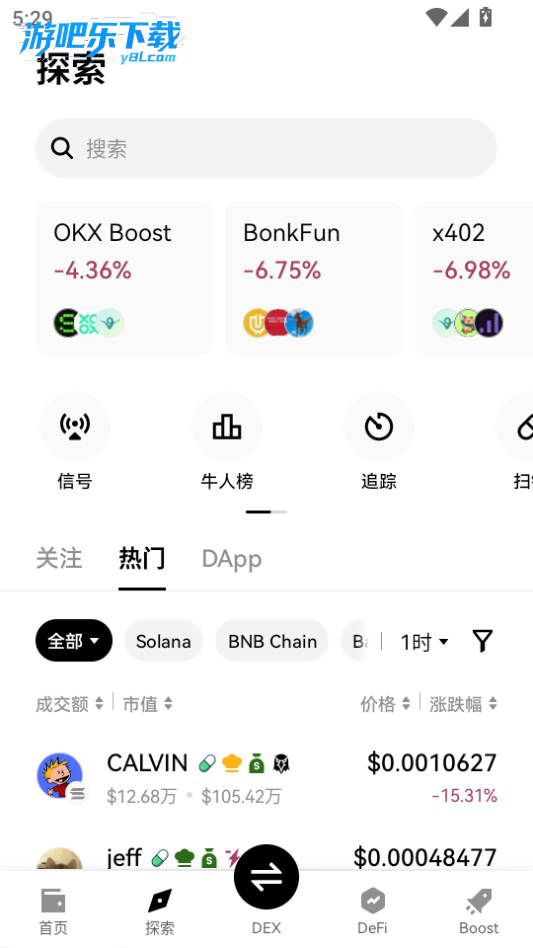Open the x402 card
533x948 pixels.
pos(474,279)
